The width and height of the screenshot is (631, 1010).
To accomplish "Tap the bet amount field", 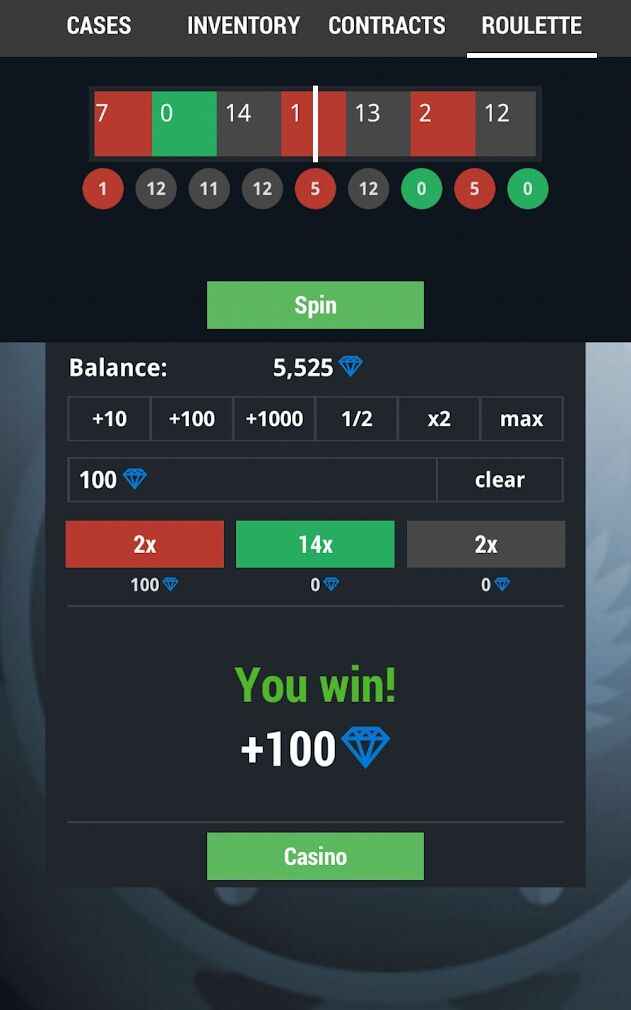I will click(x=252, y=480).
